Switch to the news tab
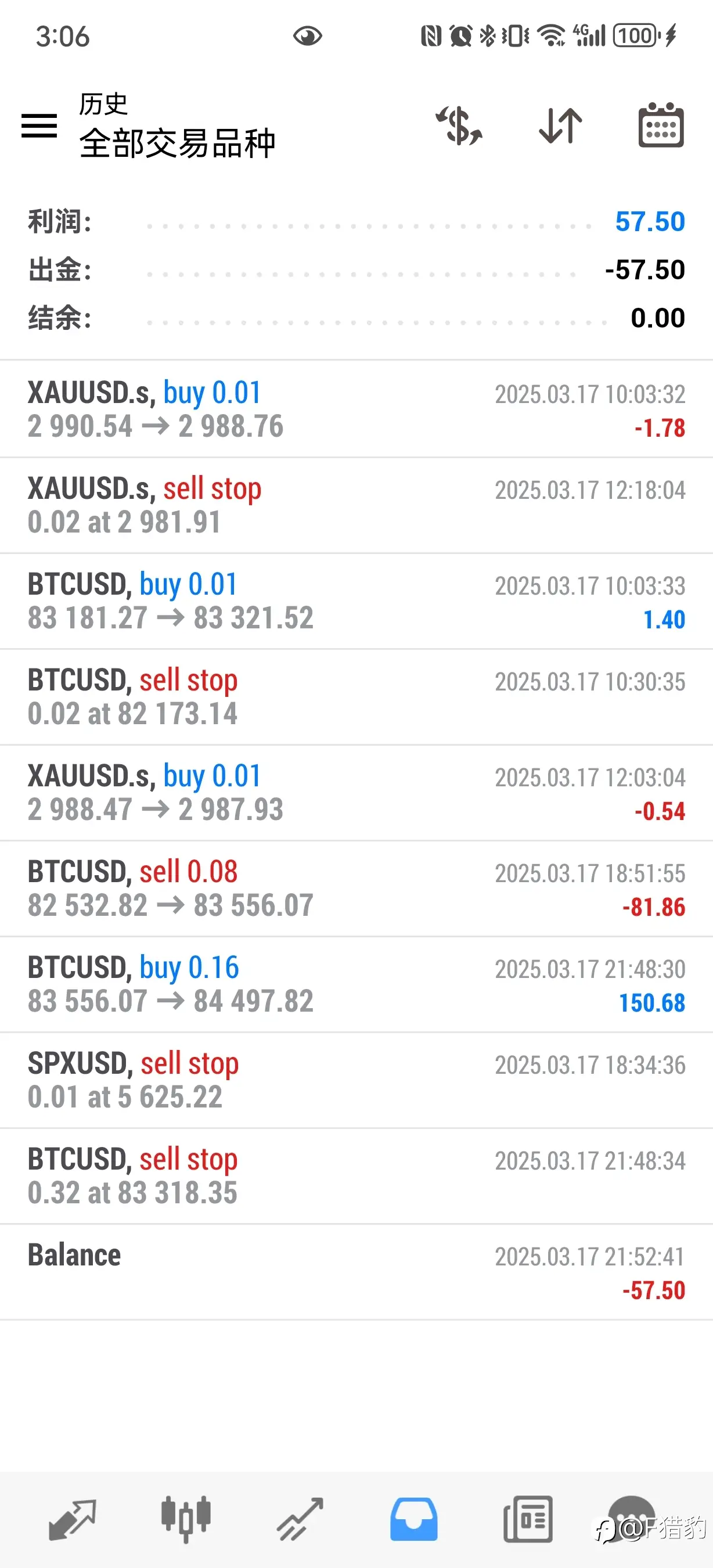713x1568 pixels. 528,1520
